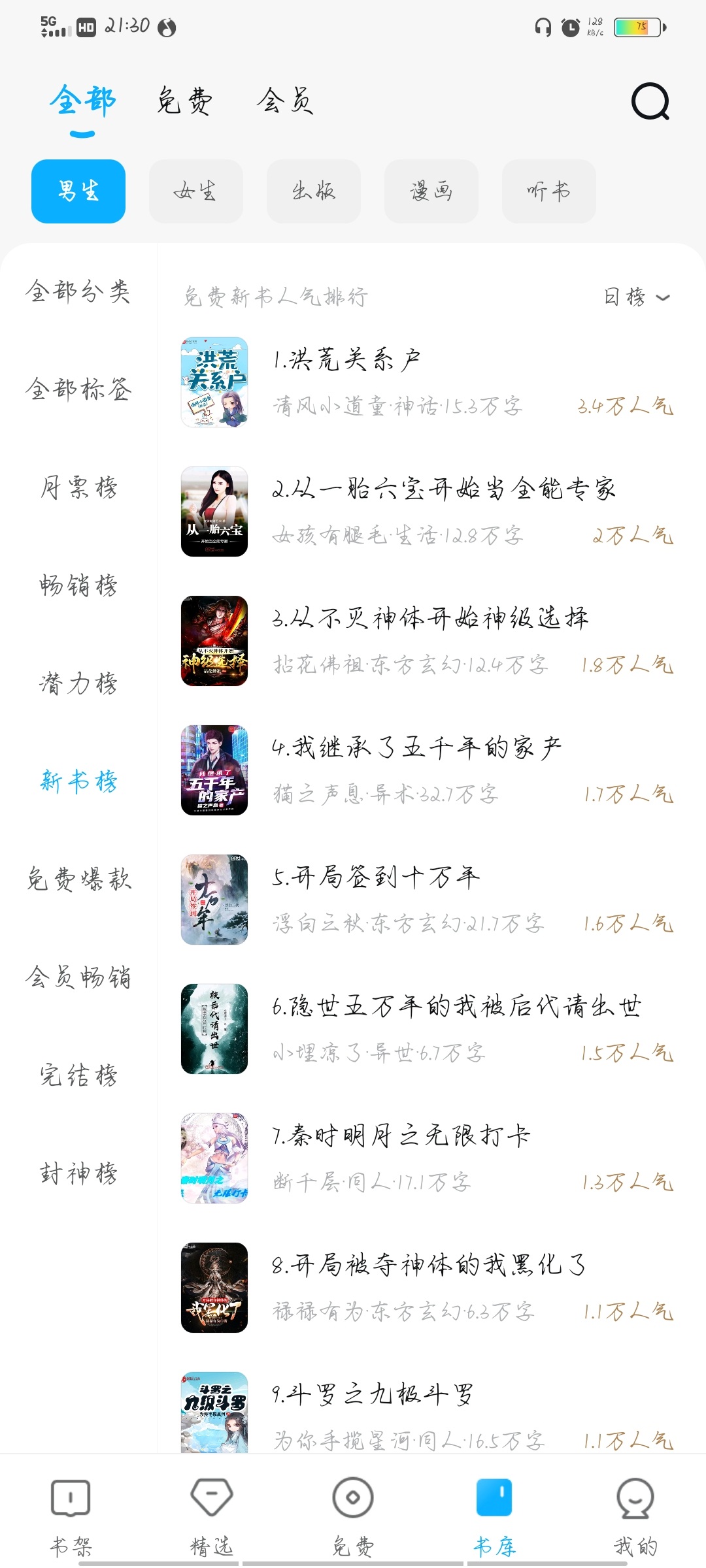This screenshot has width=706, height=1568.
Task: Expand the 日榜 ranking period dropdown
Action: (636, 297)
